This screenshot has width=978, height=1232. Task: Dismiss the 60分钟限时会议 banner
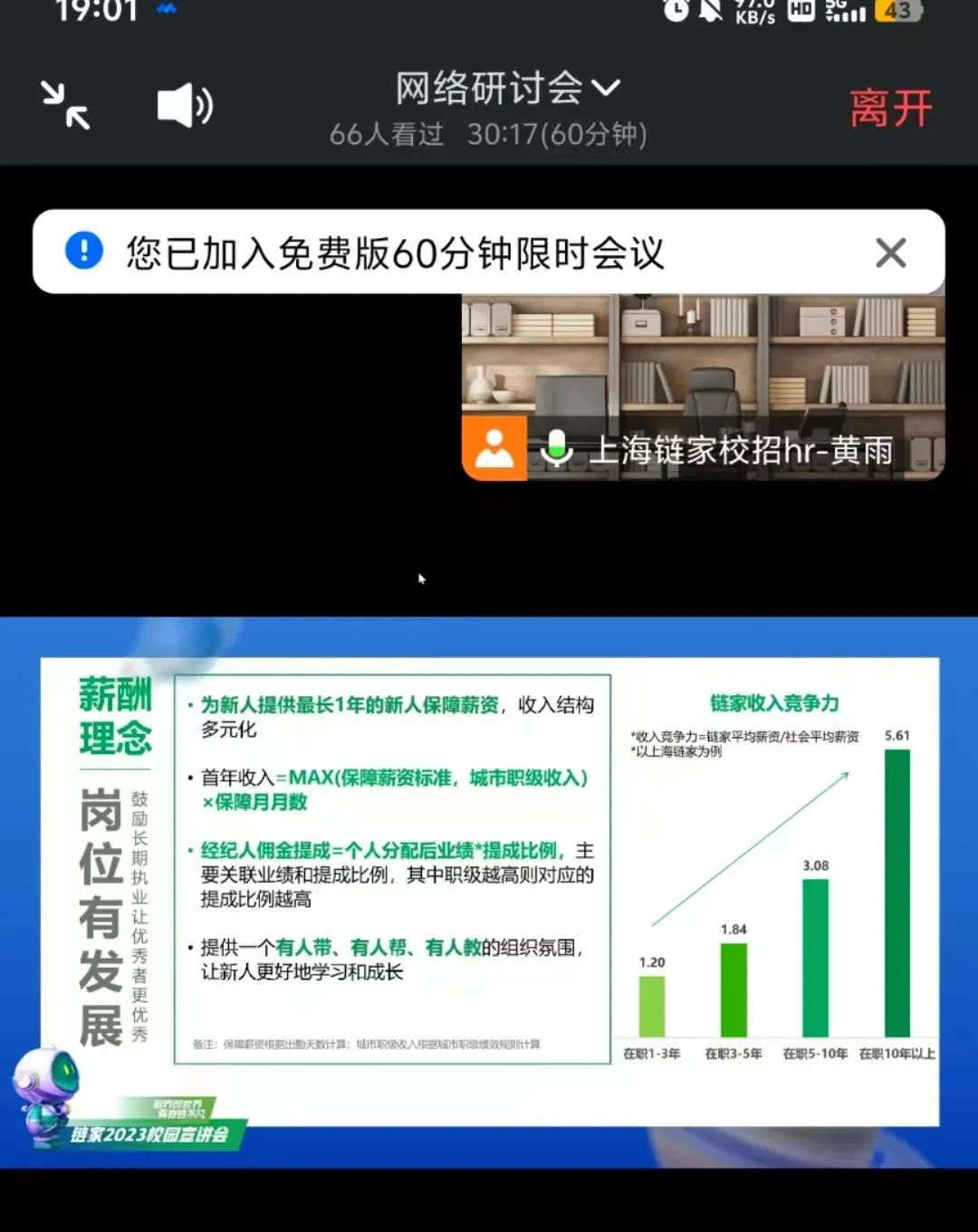pos(890,253)
